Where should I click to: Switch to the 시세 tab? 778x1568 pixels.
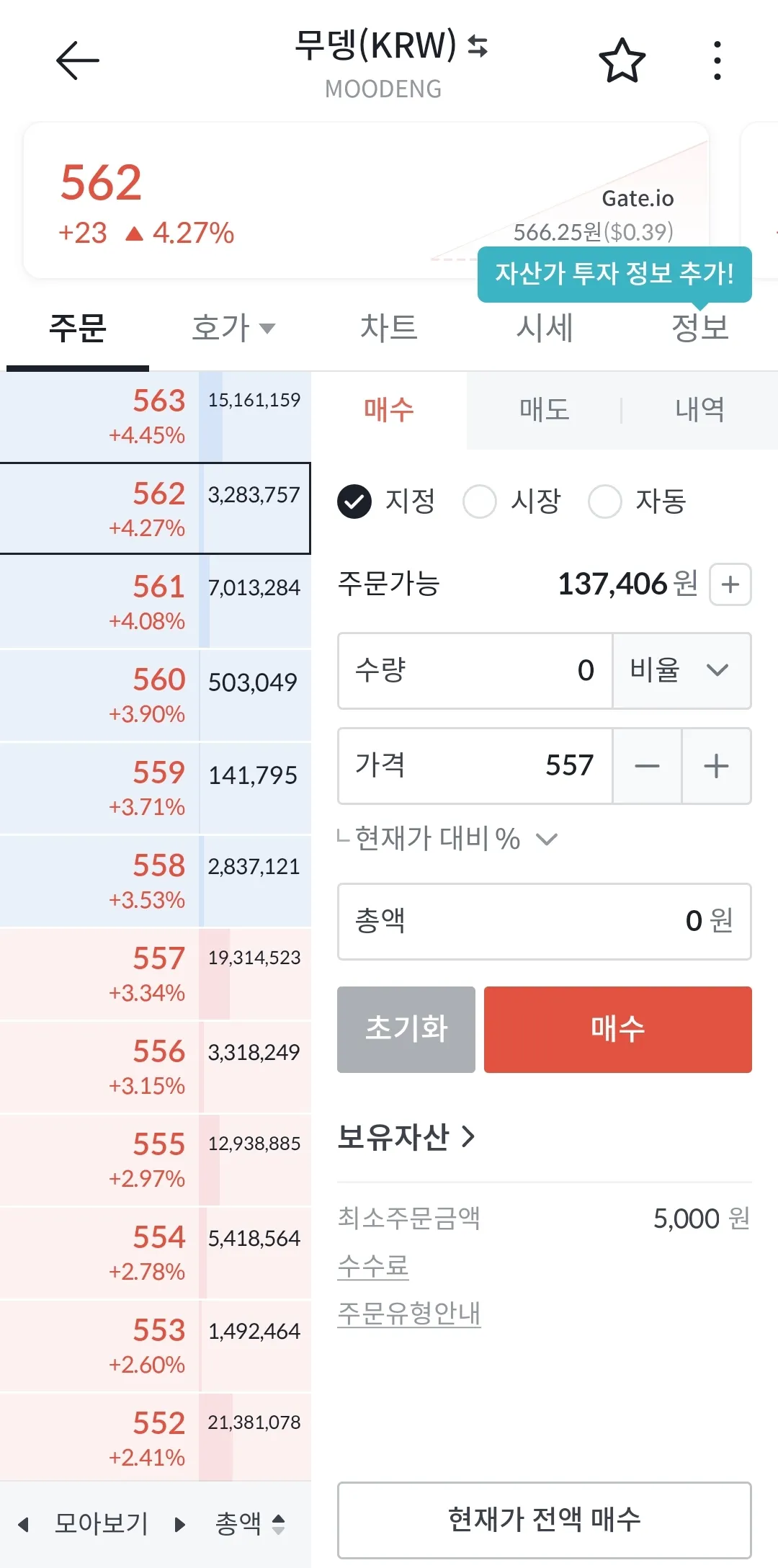coord(545,328)
